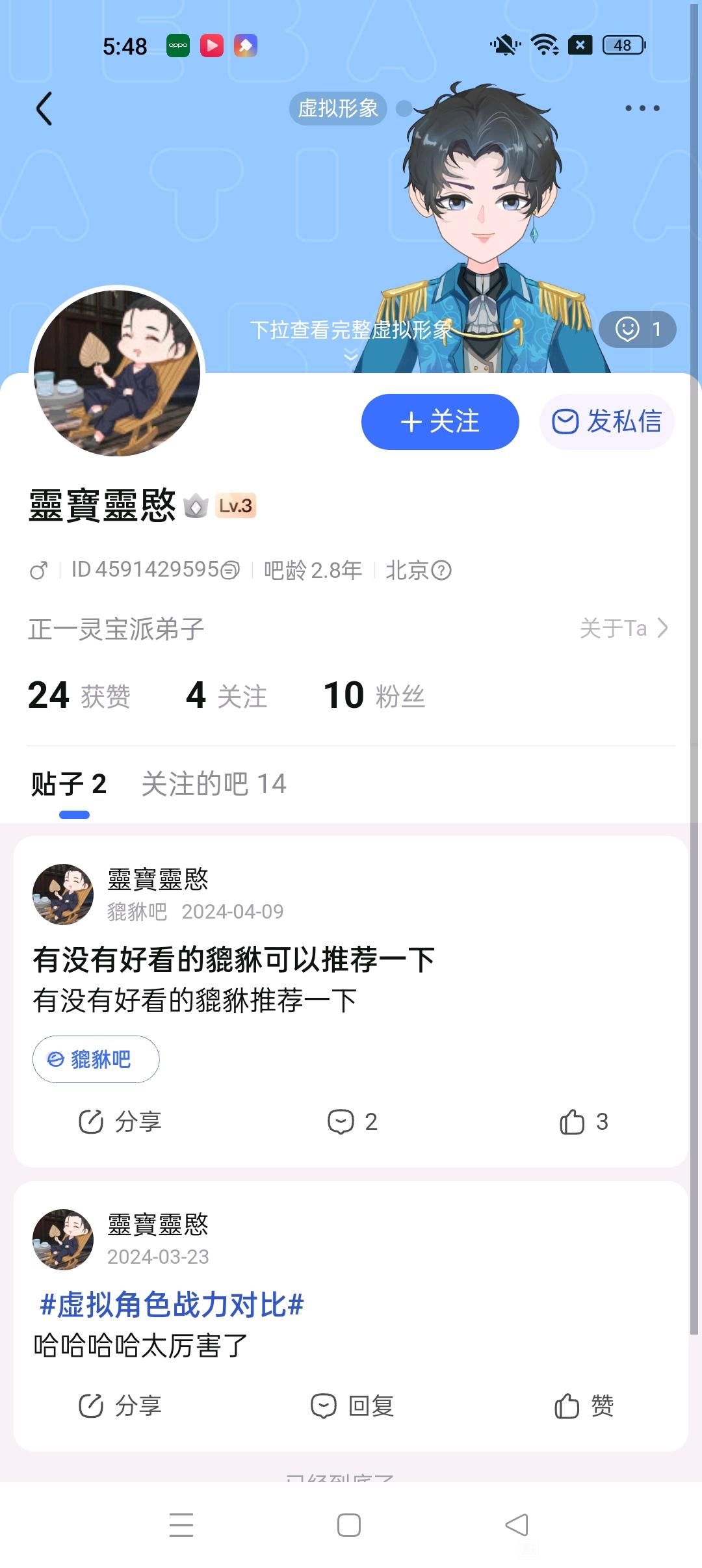View the large profile avatar
The image size is (702, 1568).
tap(117, 373)
